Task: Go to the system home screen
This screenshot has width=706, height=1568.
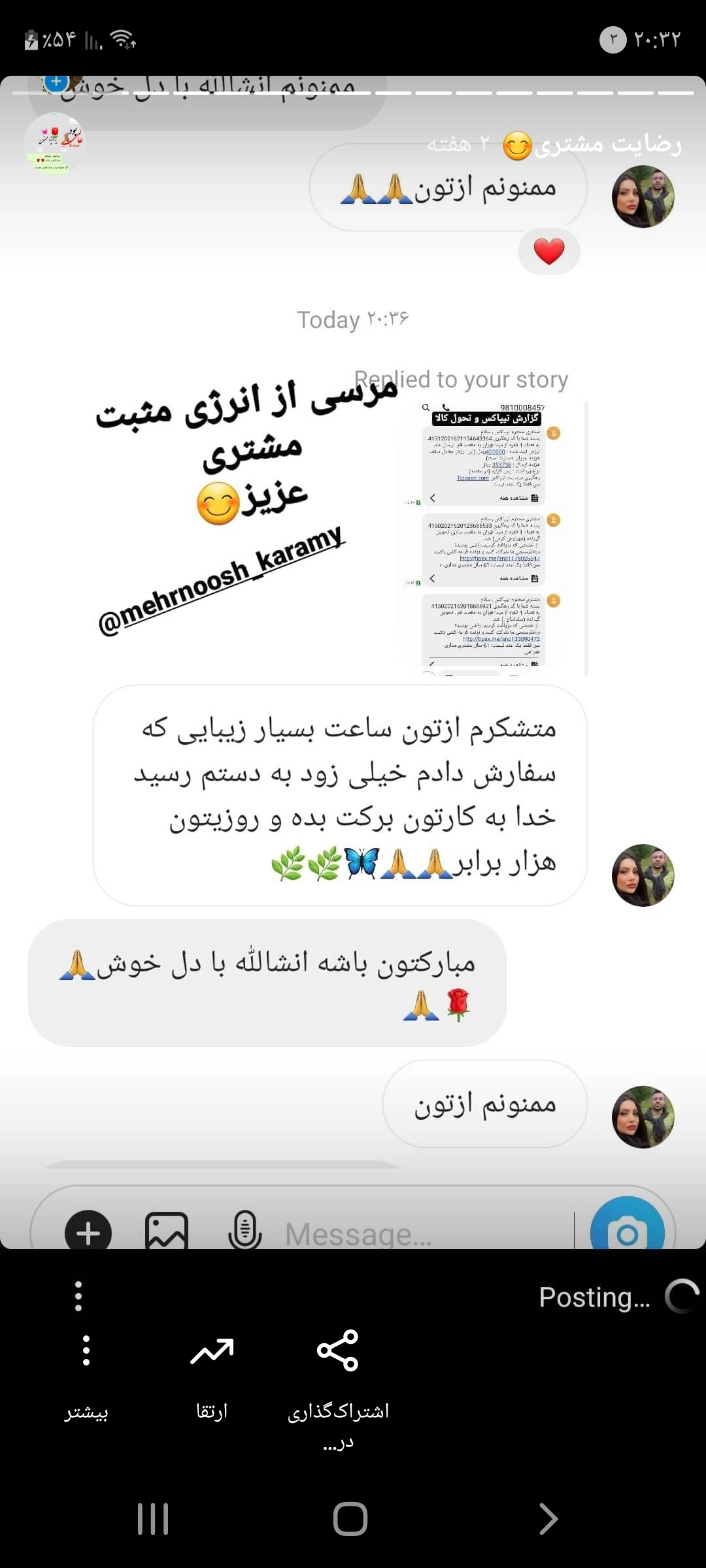Action: point(350,1518)
